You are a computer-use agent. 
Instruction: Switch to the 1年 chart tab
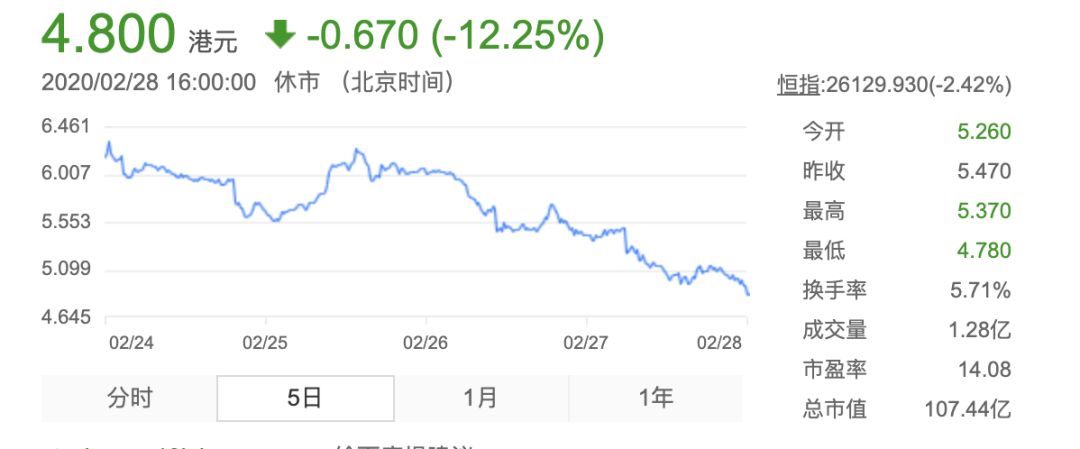[656, 398]
